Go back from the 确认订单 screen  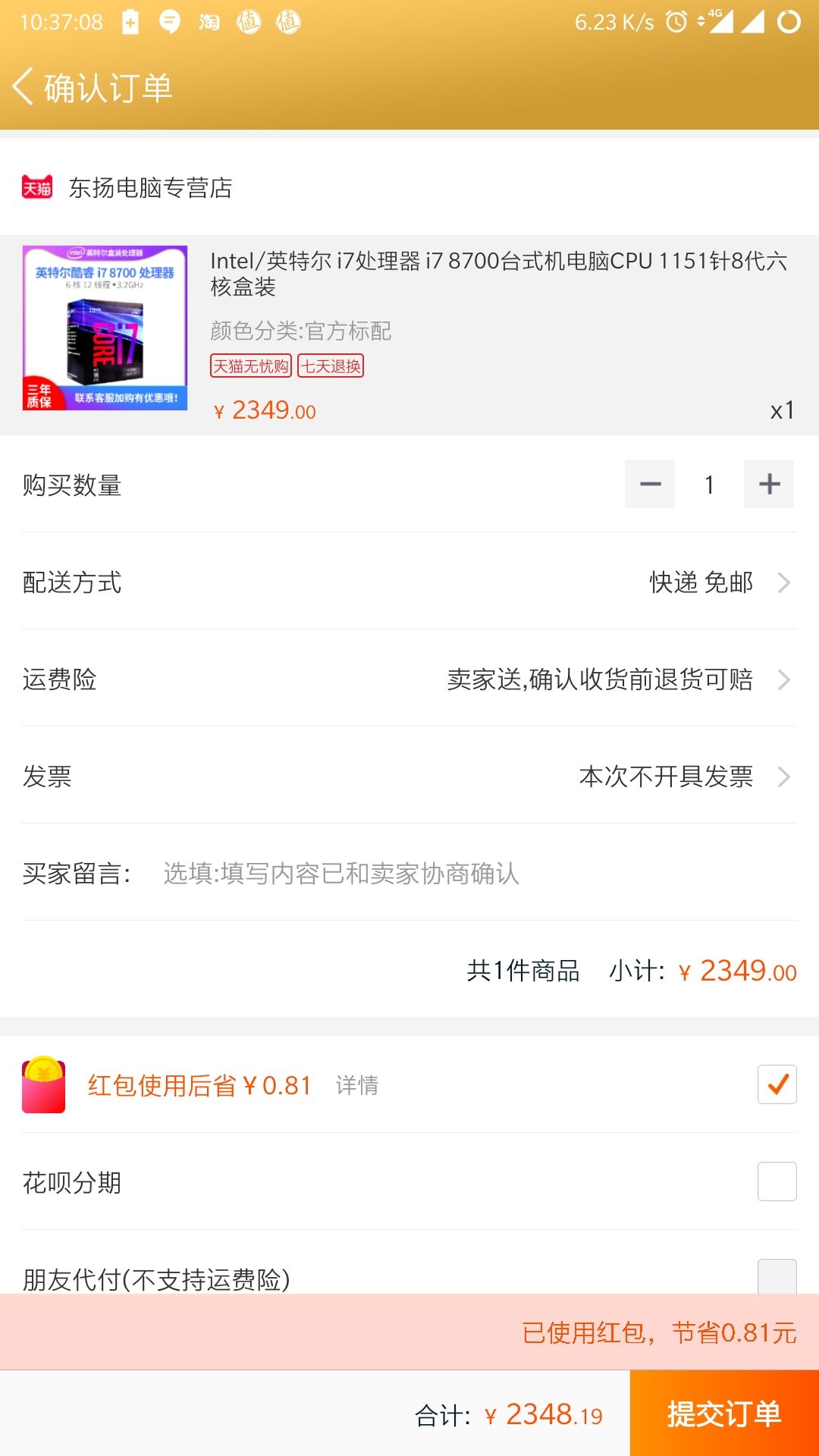pos(24,87)
